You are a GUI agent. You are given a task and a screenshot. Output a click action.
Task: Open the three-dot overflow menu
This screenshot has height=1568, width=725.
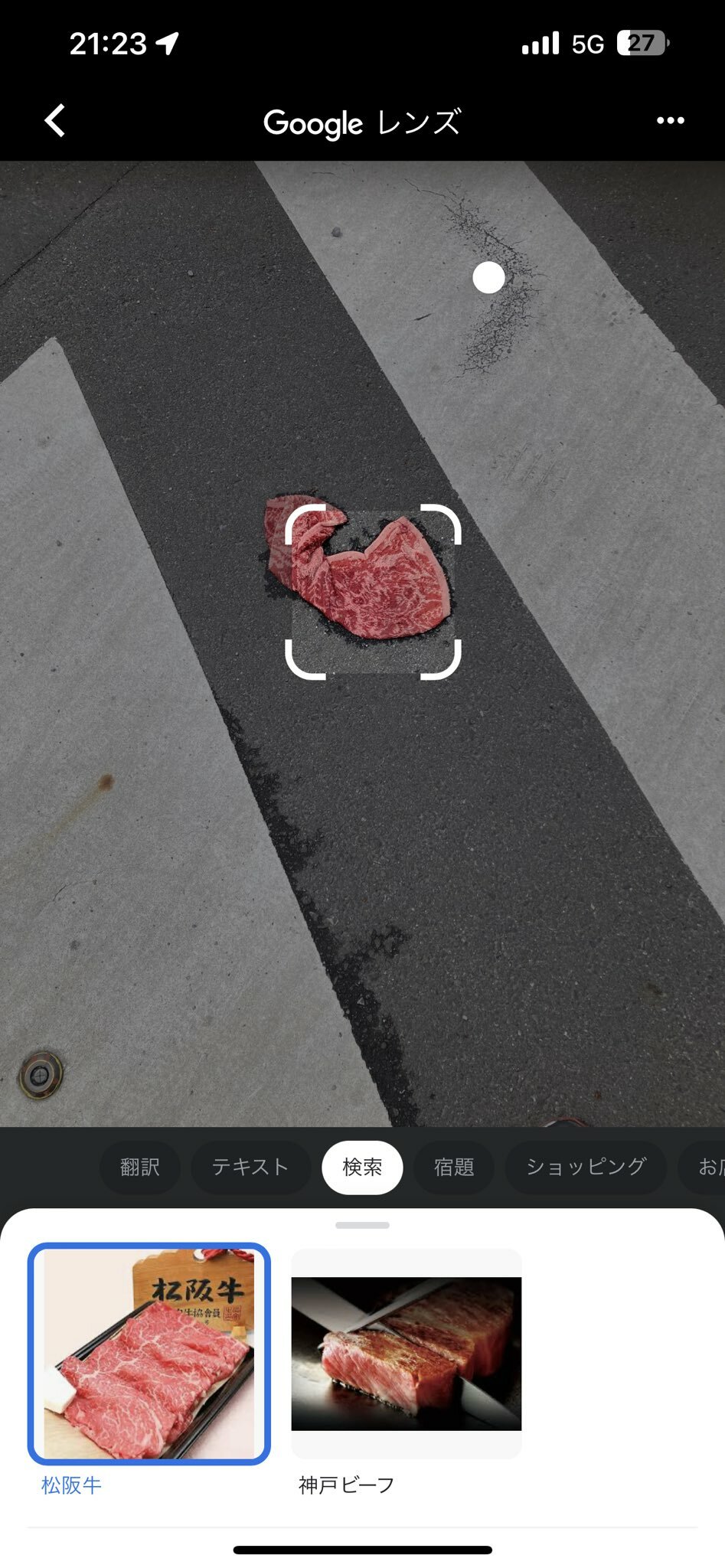click(x=670, y=120)
